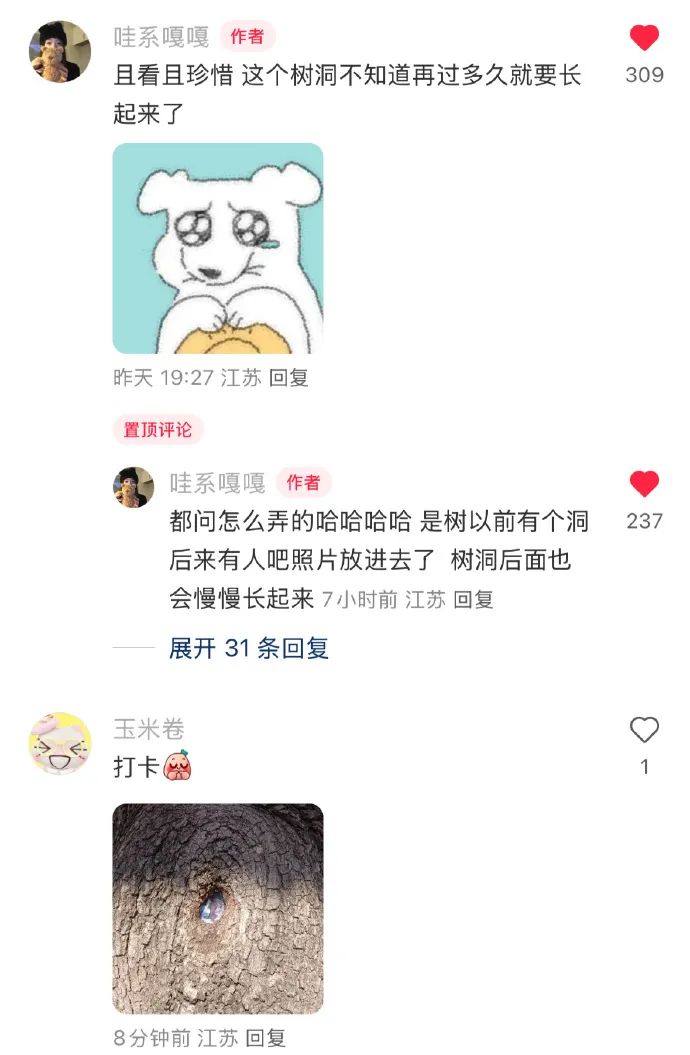The image size is (690, 1055).
Task: Like 玉米卷's comment
Action: click(x=644, y=731)
